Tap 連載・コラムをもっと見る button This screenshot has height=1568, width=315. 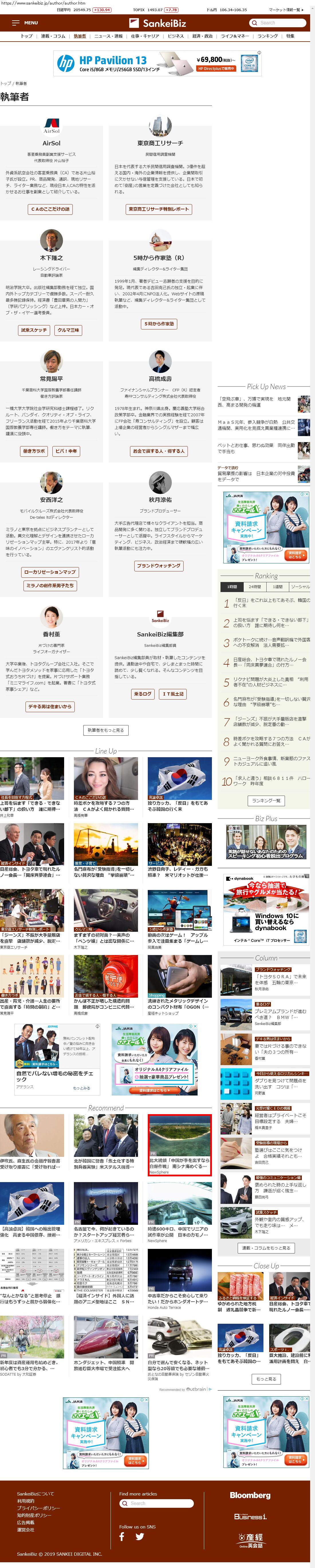coord(266,1247)
